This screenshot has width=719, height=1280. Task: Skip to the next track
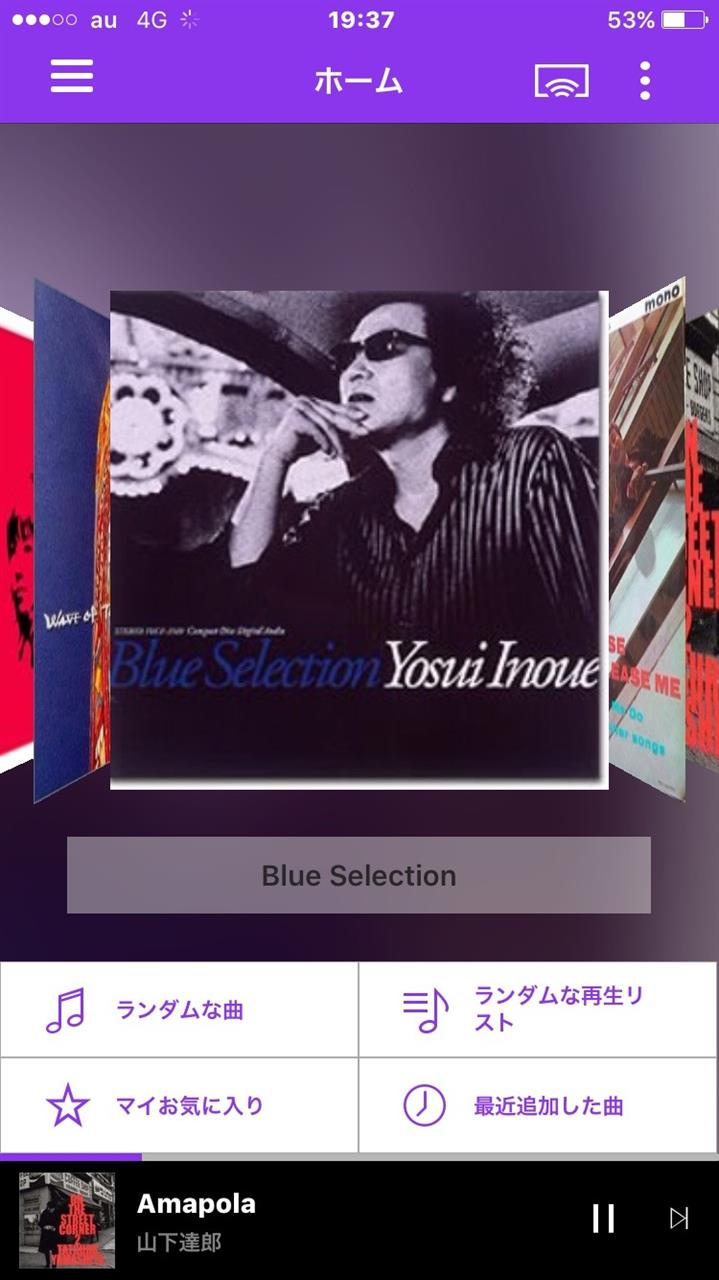679,1218
